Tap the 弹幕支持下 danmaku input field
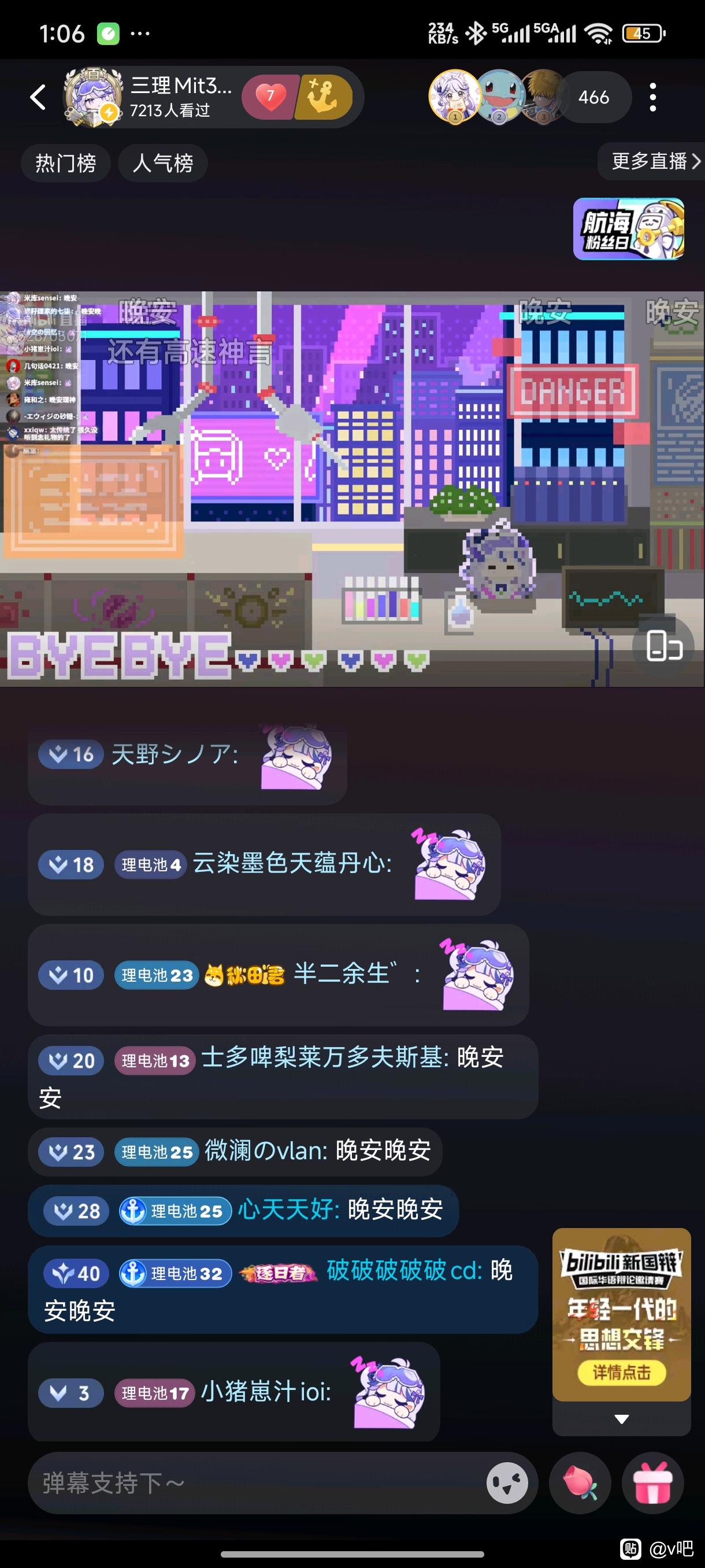Image resolution: width=705 pixels, height=1568 pixels. click(x=255, y=1483)
